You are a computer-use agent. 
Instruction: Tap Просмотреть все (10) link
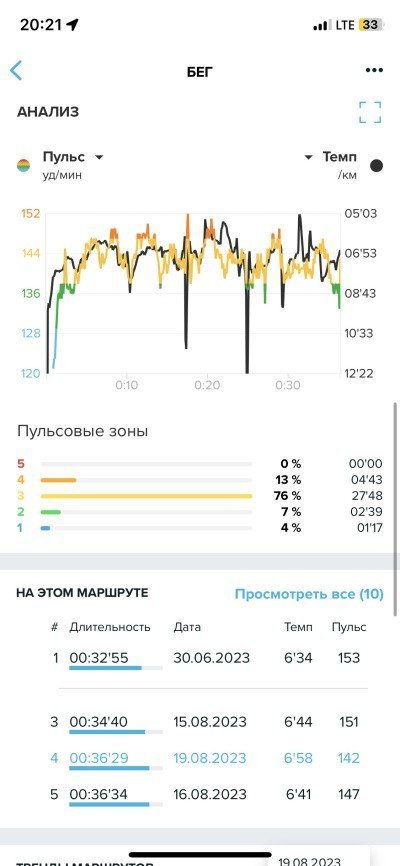(309, 594)
